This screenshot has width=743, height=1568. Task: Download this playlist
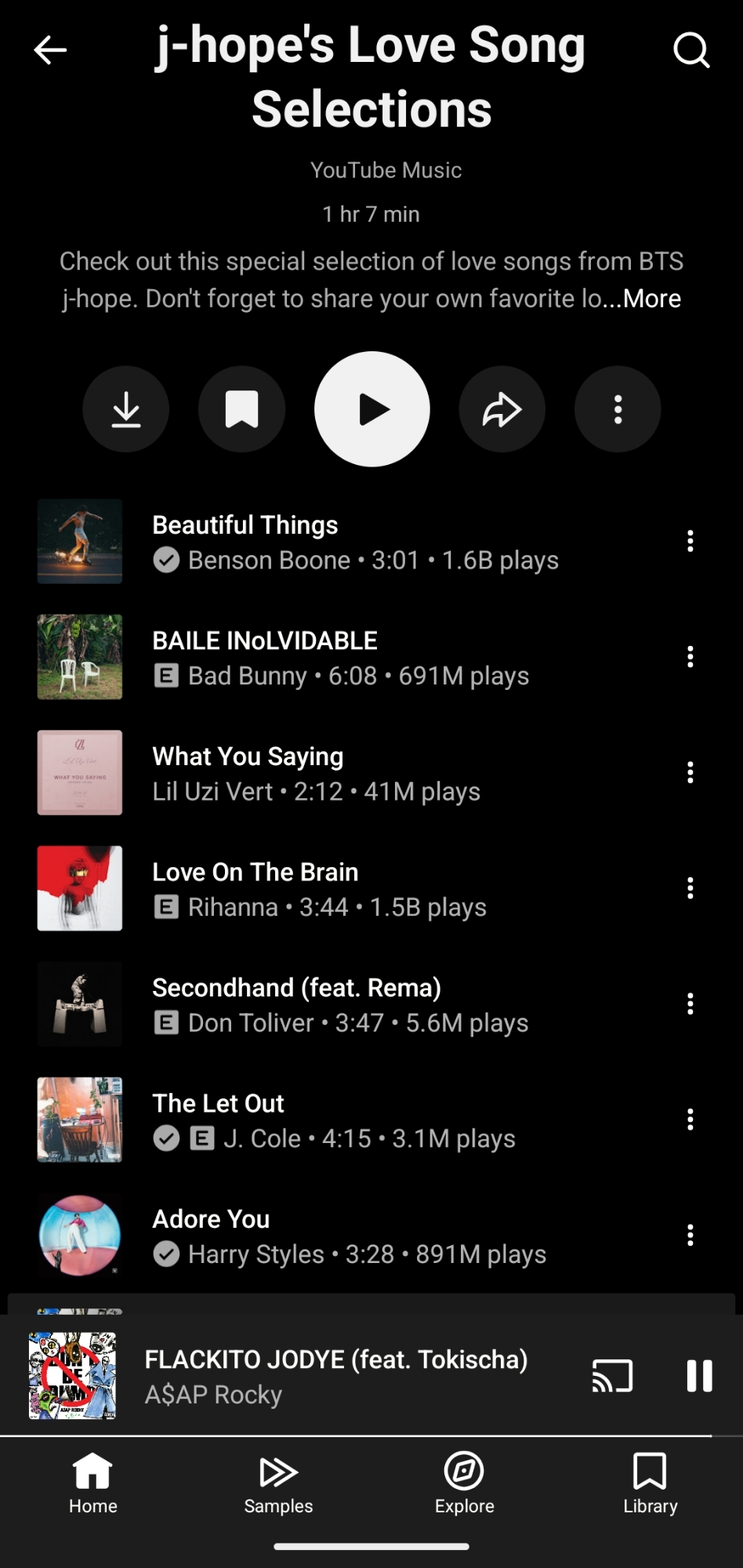pyautogui.click(x=126, y=409)
